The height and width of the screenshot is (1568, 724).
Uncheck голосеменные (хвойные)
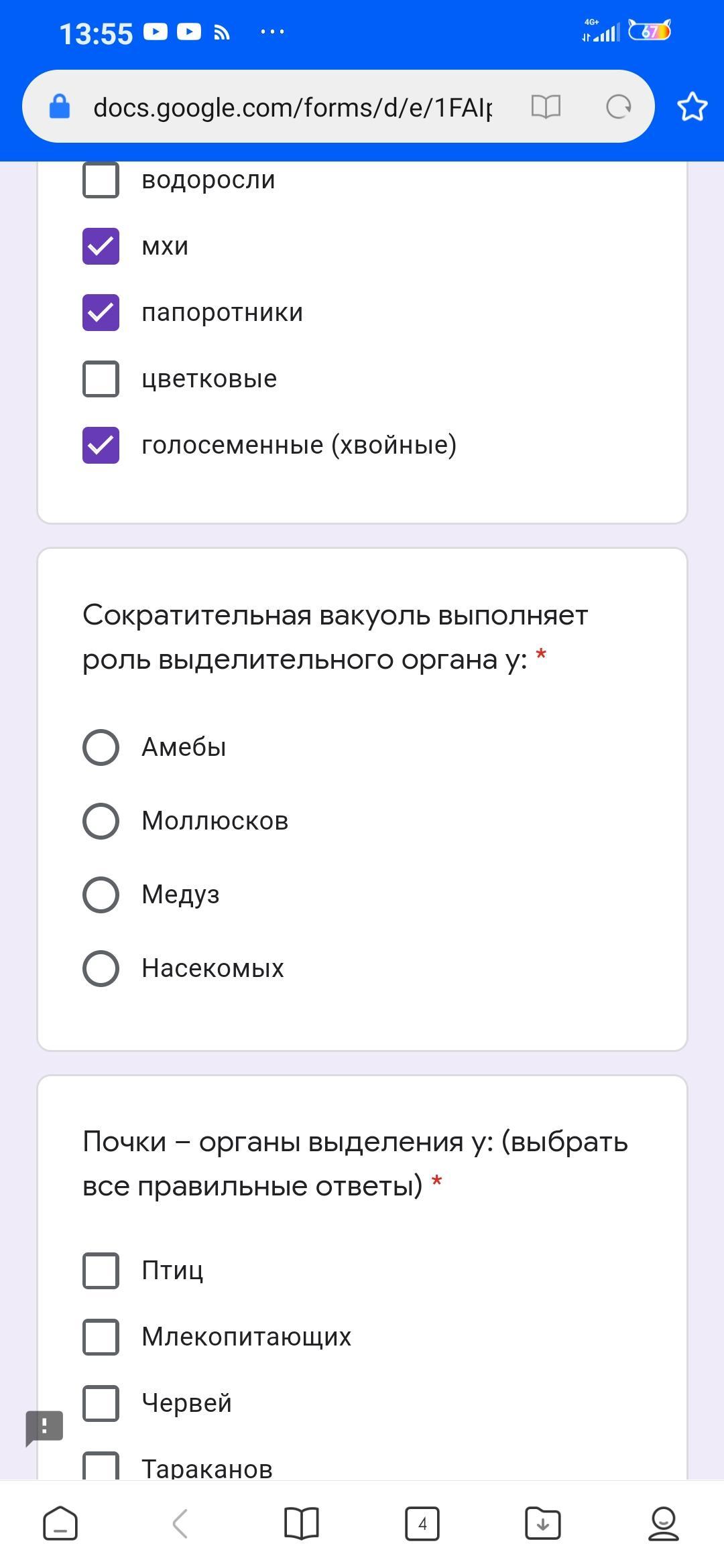101,445
